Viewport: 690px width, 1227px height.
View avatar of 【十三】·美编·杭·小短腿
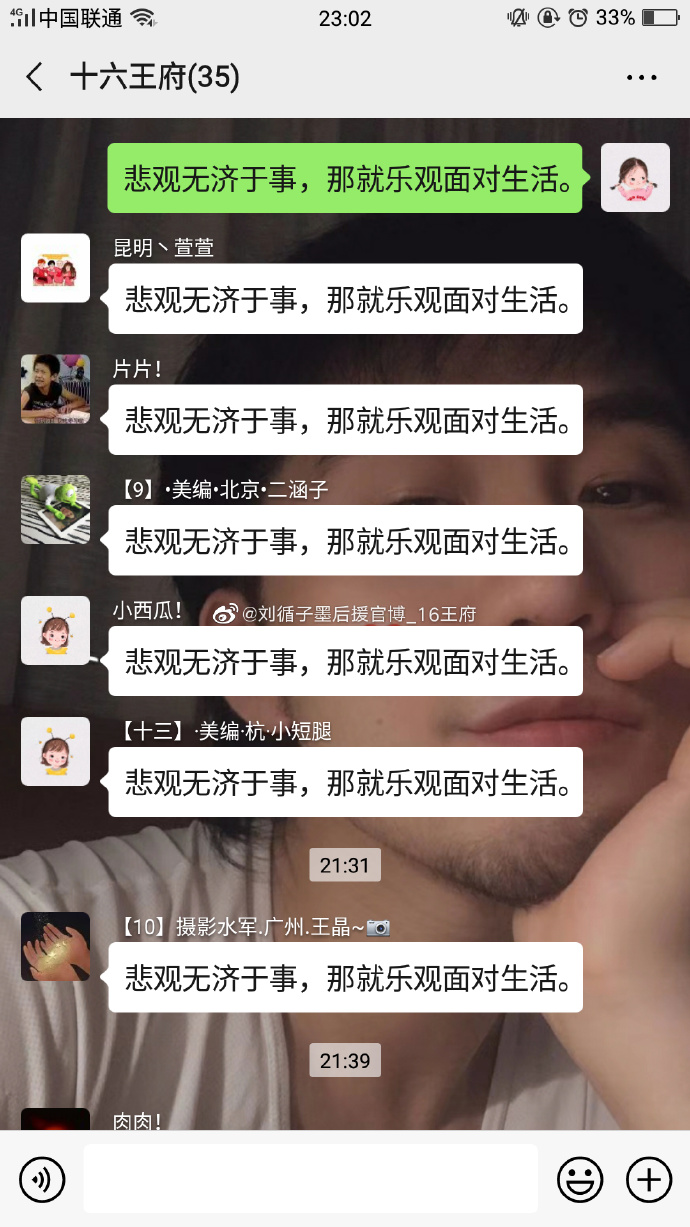click(56, 752)
